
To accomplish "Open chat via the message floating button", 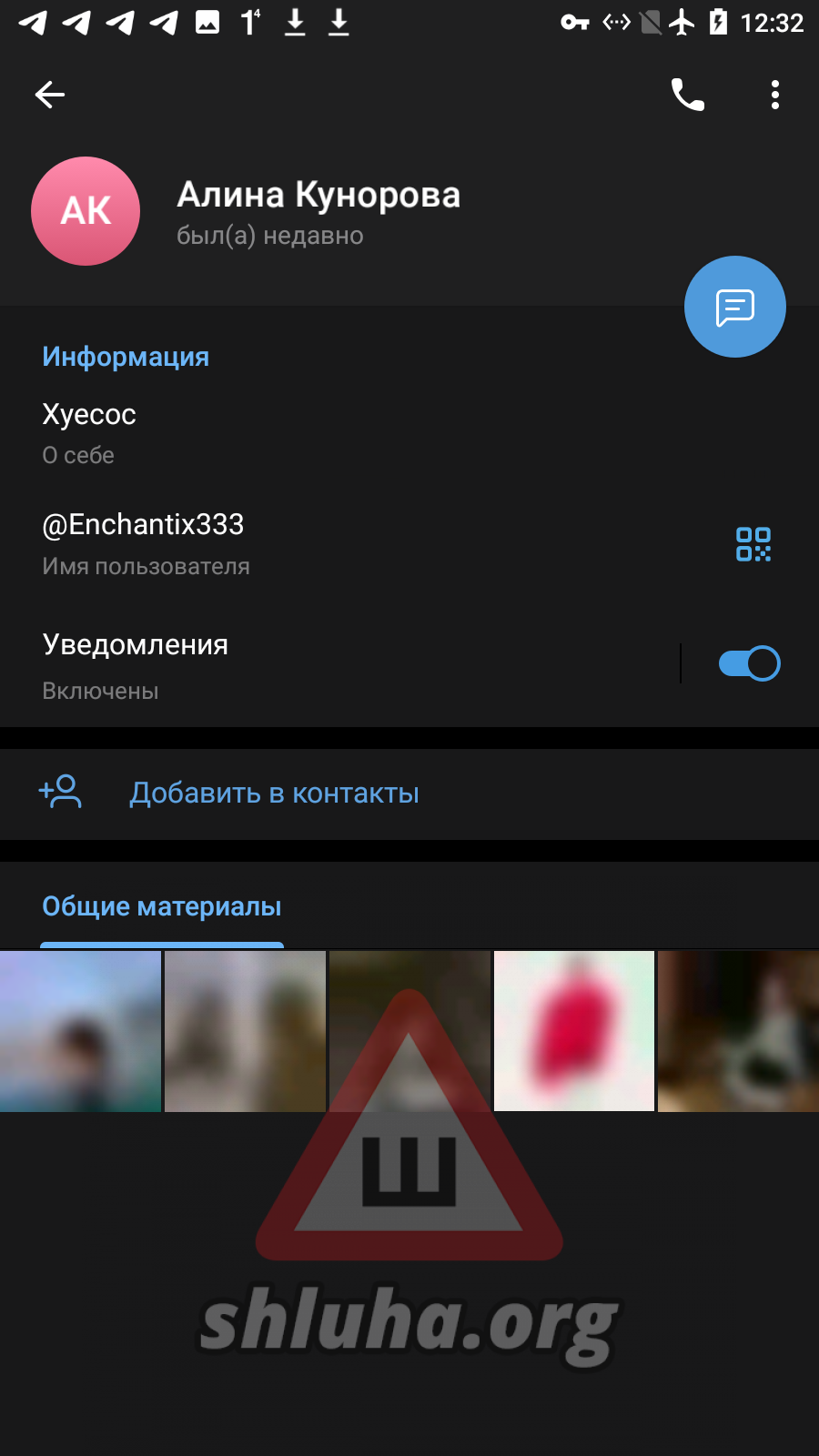I will (x=734, y=308).
